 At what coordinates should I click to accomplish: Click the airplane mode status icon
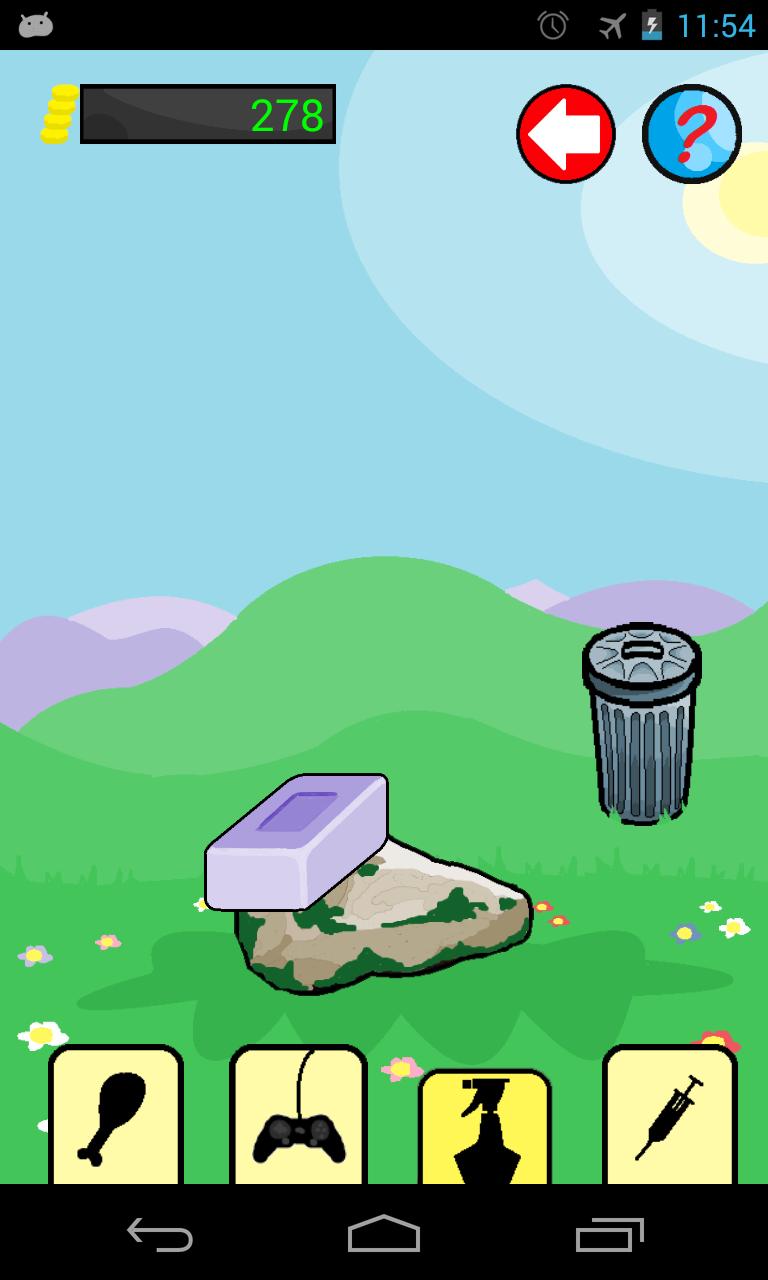pyautogui.click(x=615, y=25)
